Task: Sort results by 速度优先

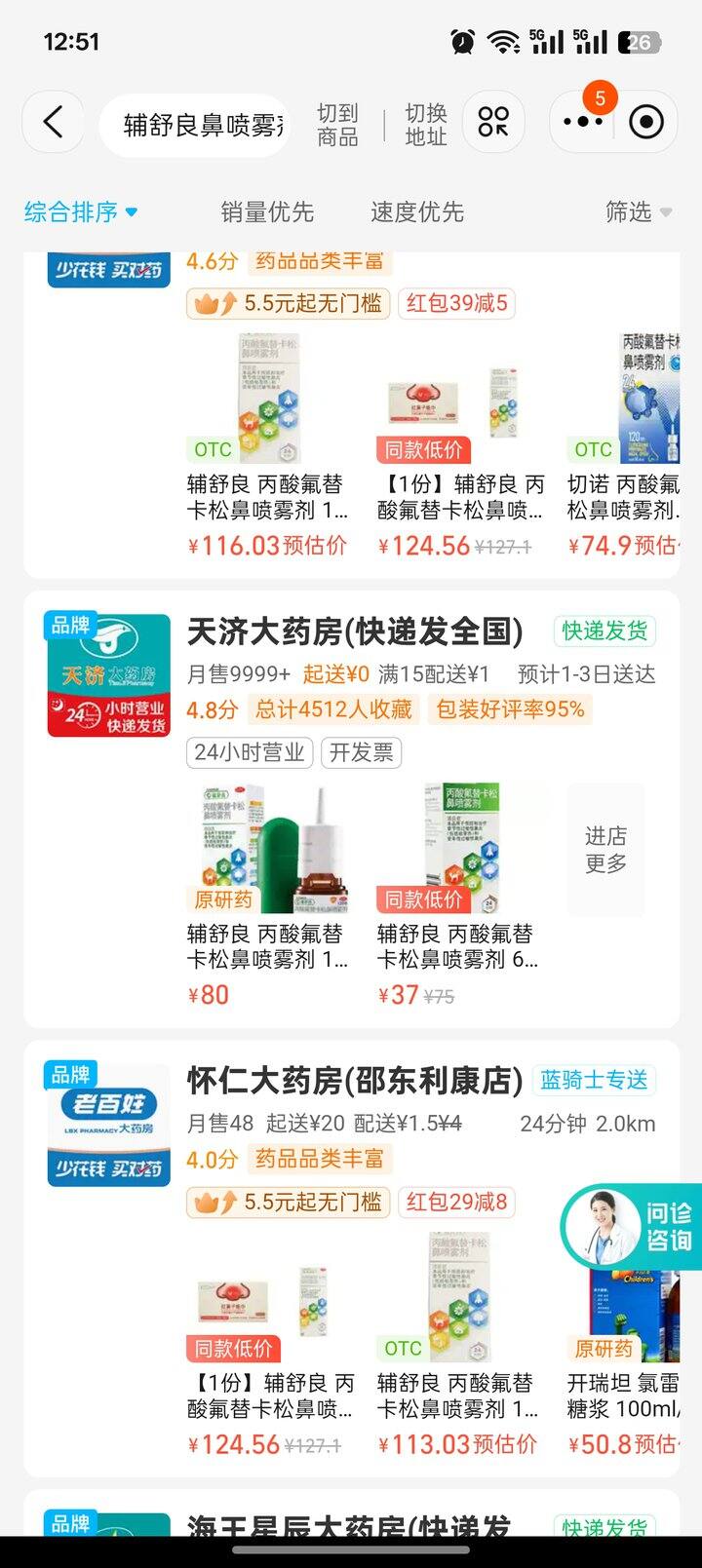Action: coord(416,211)
